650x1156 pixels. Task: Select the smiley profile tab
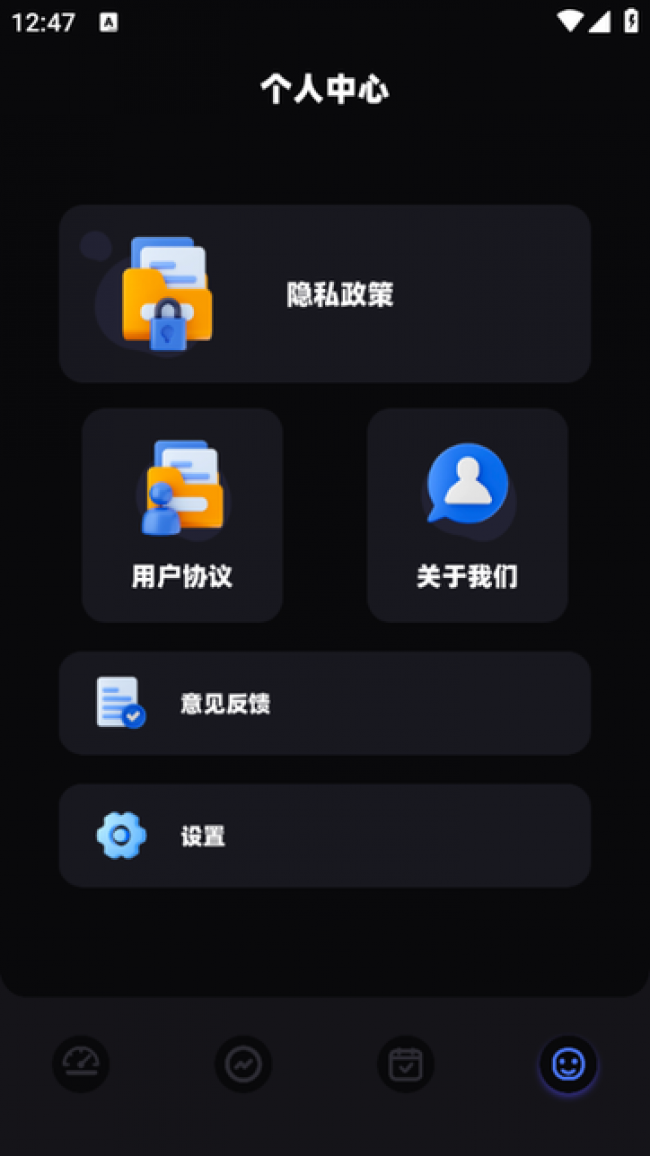568,1063
